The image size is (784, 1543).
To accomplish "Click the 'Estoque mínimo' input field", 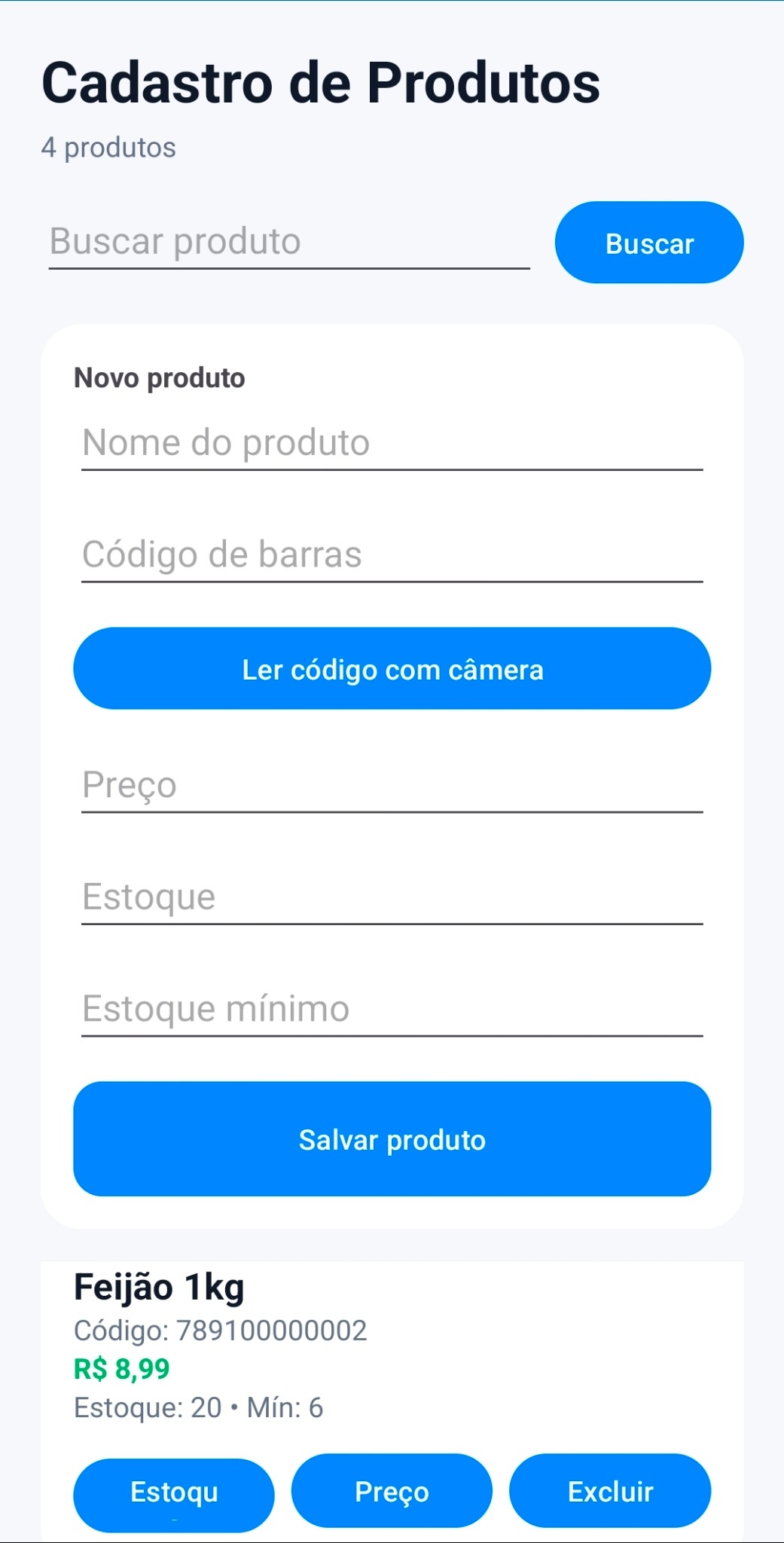I will click(391, 1008).
